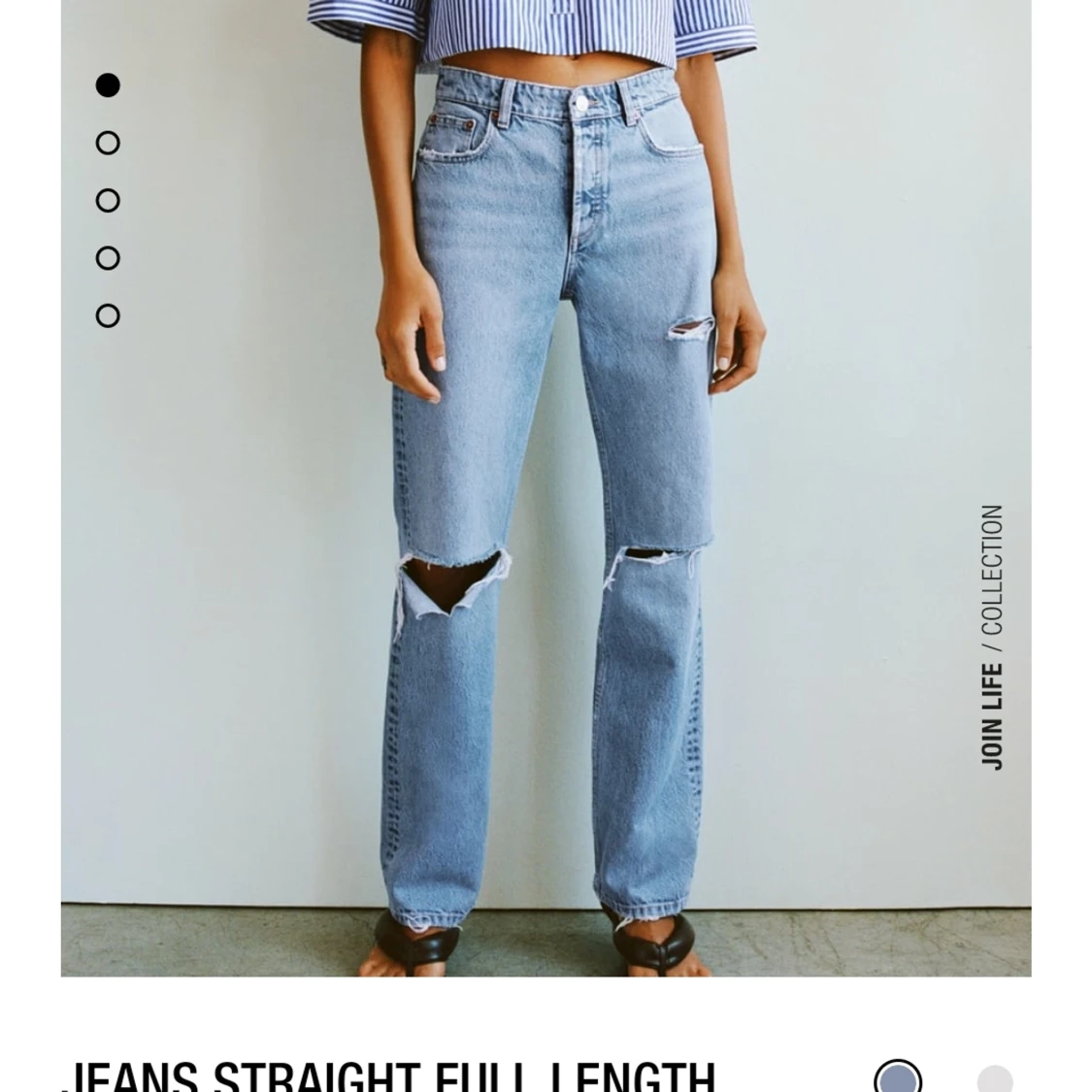Jump to the fourth photo indicator dot

coord(108,258)
